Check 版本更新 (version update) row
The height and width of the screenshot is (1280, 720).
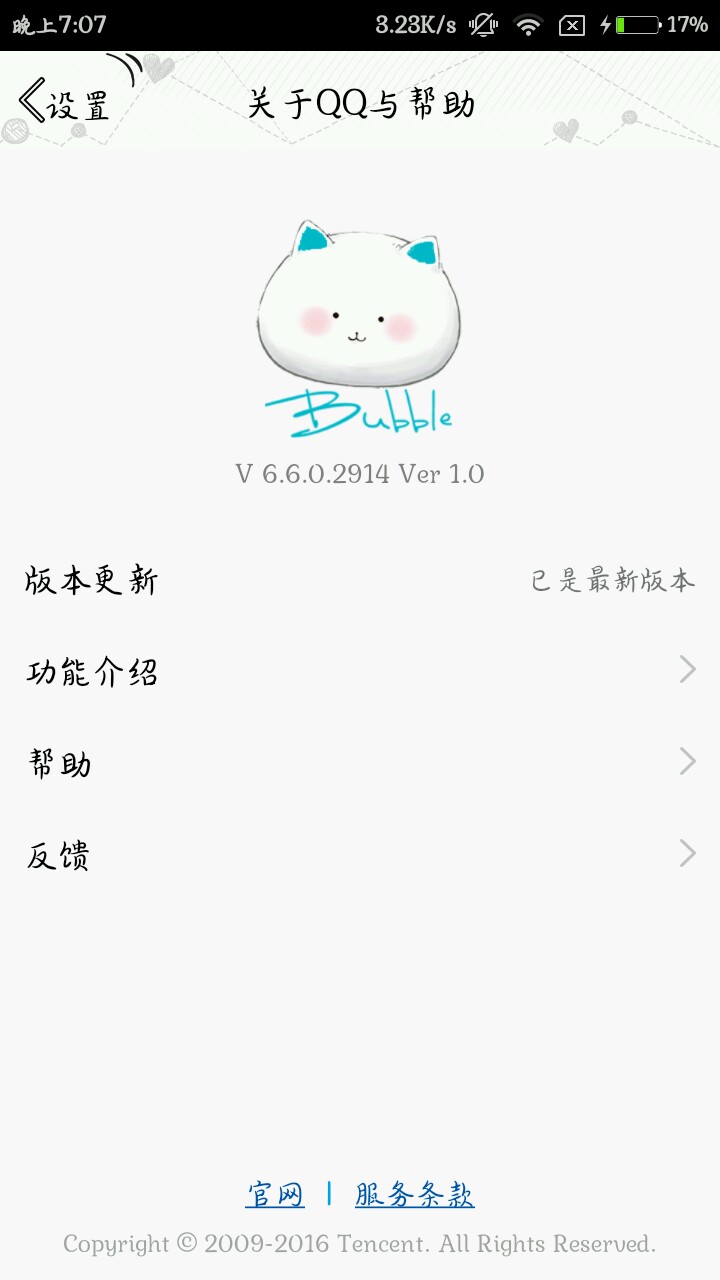click(360, 580)
